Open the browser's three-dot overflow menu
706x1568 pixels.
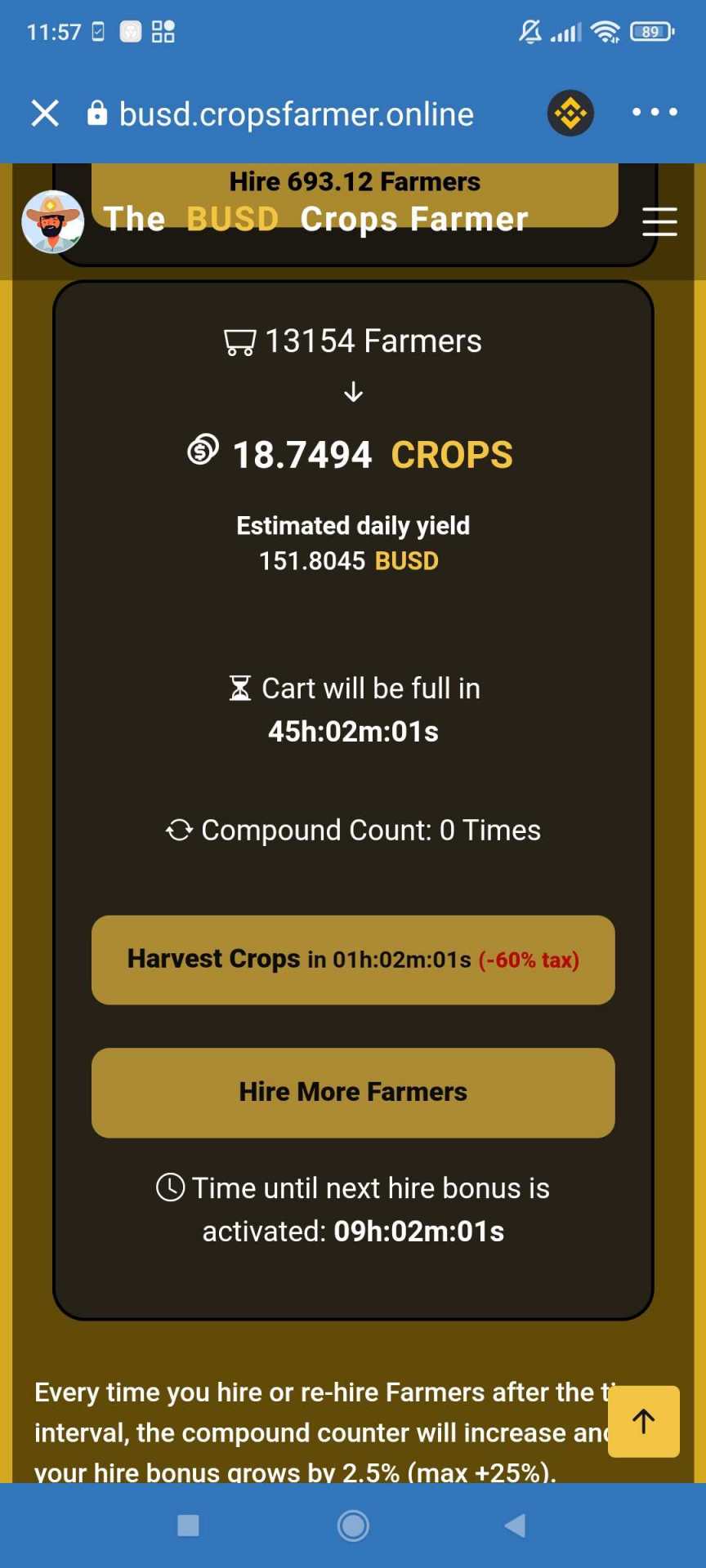coord(655,113)
